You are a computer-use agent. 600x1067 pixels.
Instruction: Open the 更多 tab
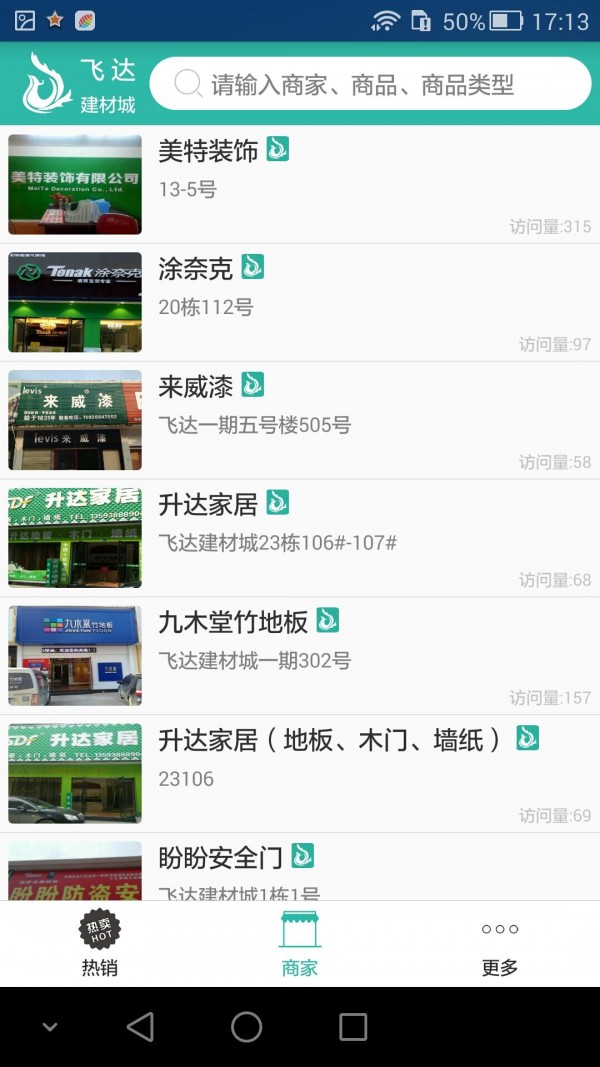(x=500, y=944)
